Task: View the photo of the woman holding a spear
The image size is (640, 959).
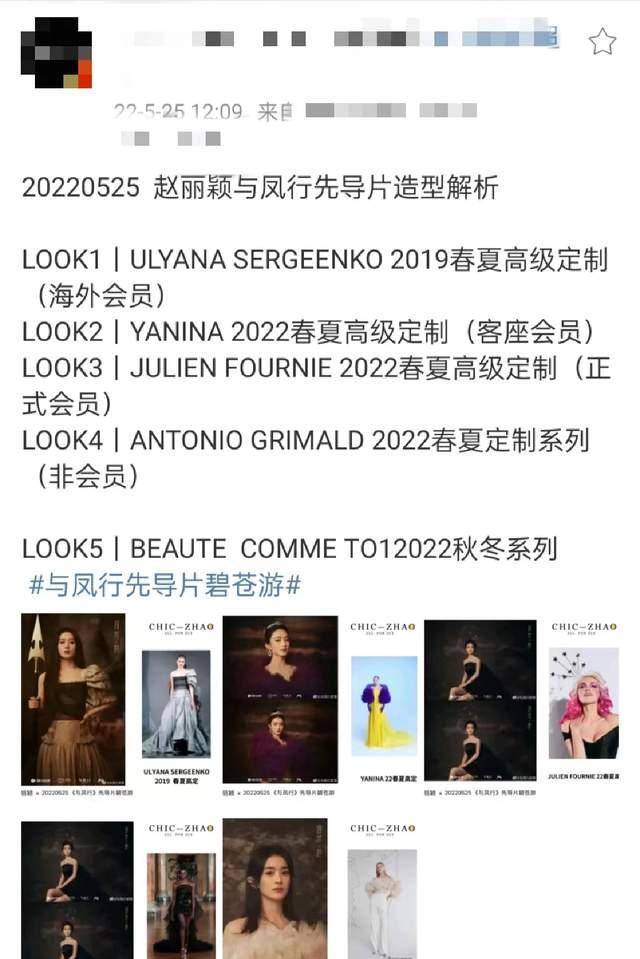Action: click(73, 700)
